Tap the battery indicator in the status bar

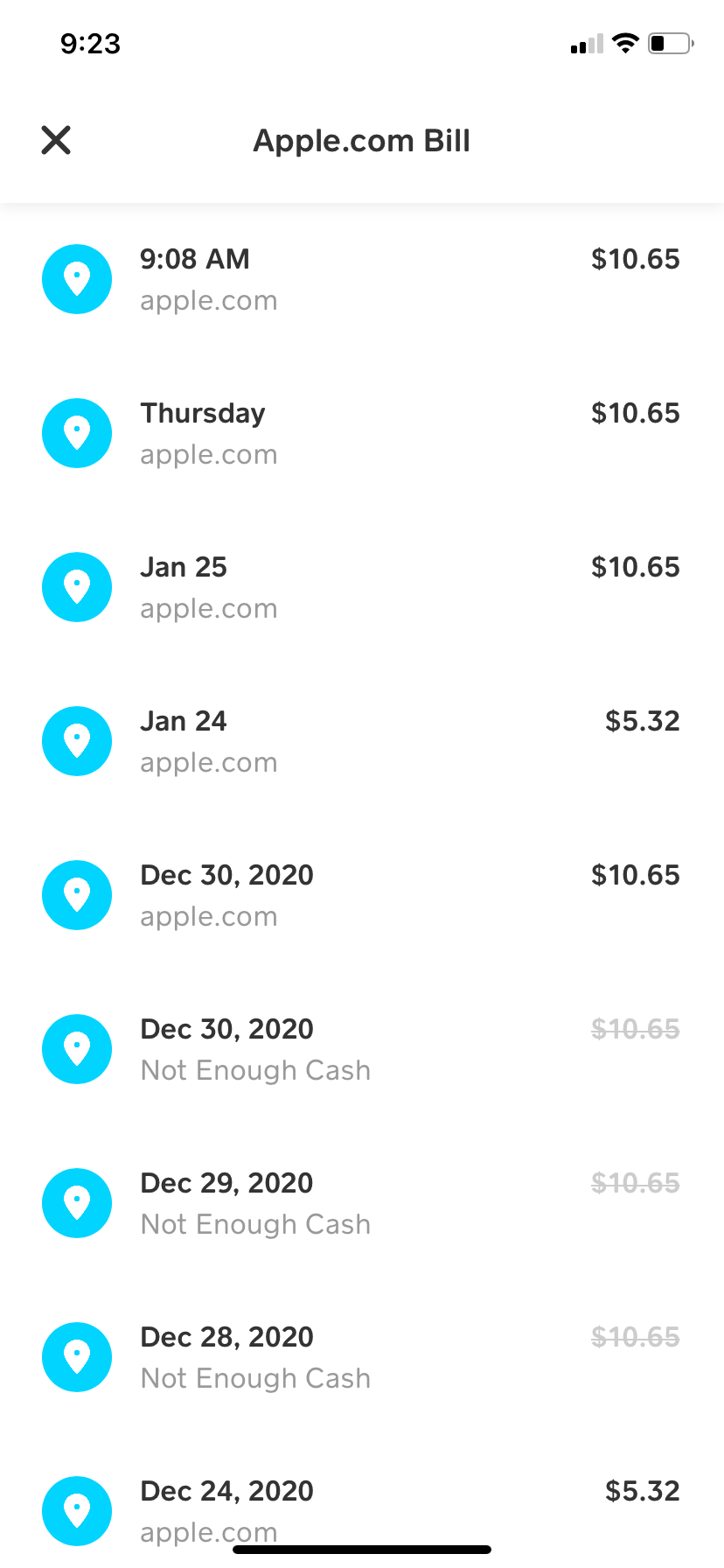670,44
